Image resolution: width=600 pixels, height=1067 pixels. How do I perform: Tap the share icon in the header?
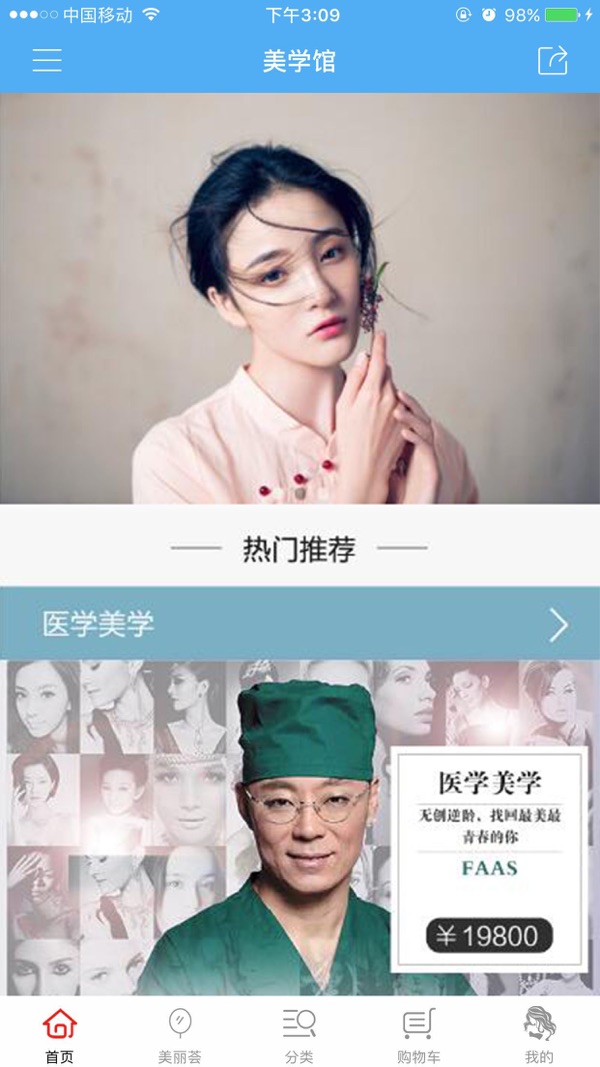(x=552, y=61)
